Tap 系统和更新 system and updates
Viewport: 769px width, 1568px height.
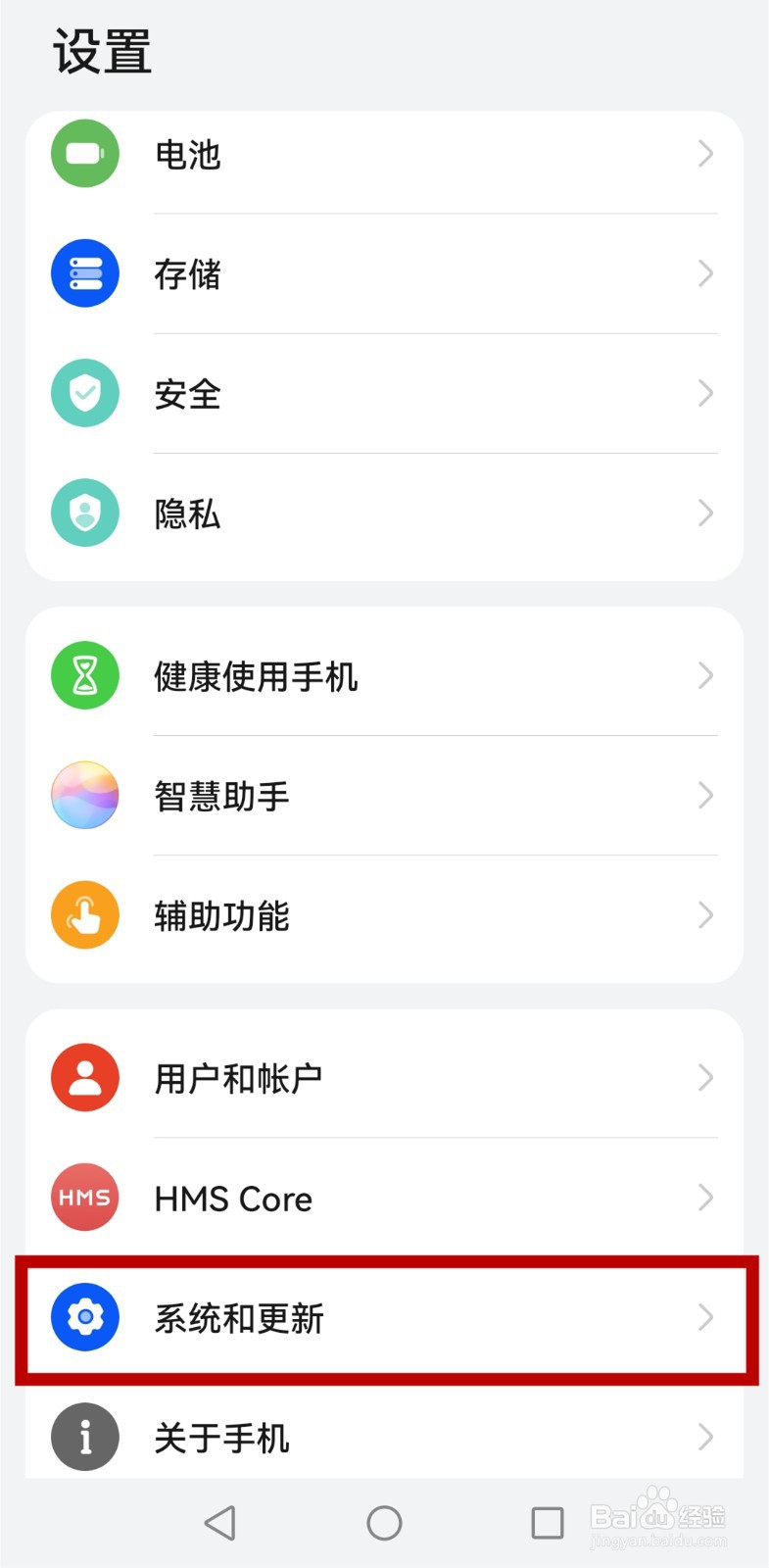click(384, 1318)
